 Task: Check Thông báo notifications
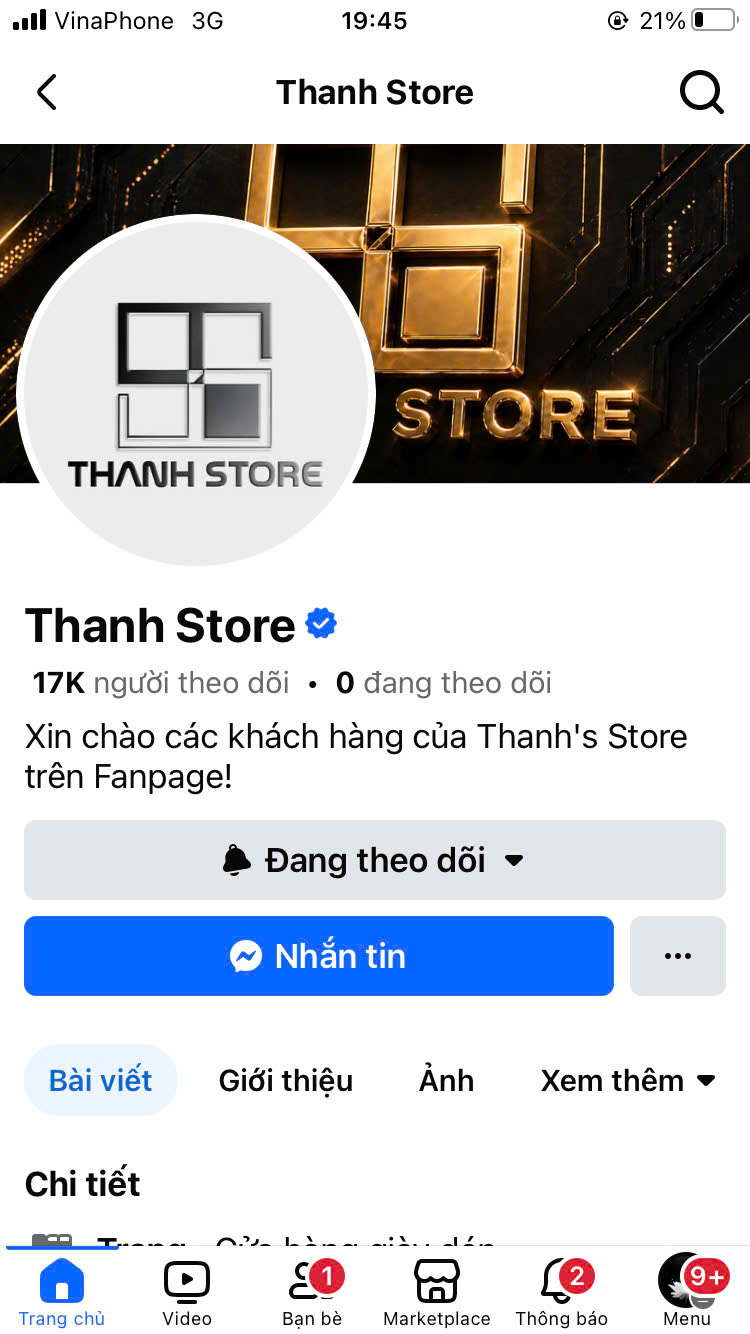click(562, 1291)
